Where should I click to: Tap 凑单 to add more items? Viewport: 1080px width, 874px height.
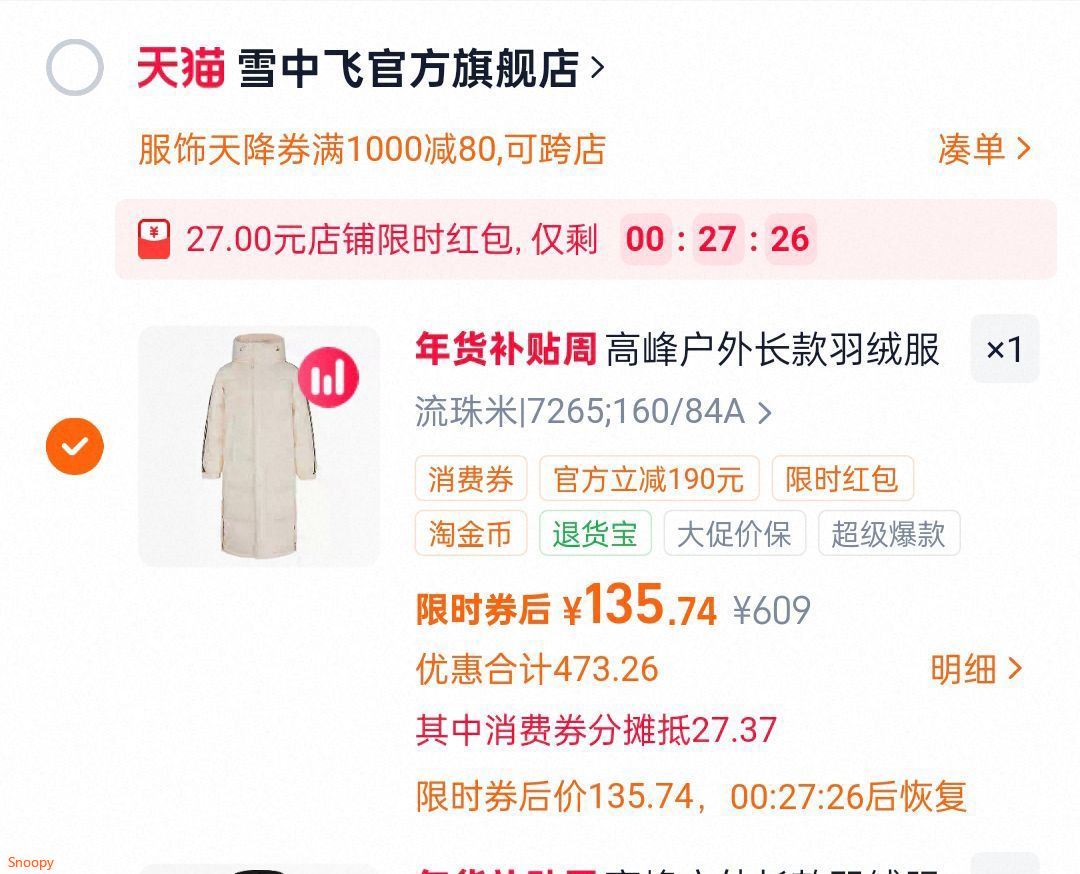click(x=984, y=149)
